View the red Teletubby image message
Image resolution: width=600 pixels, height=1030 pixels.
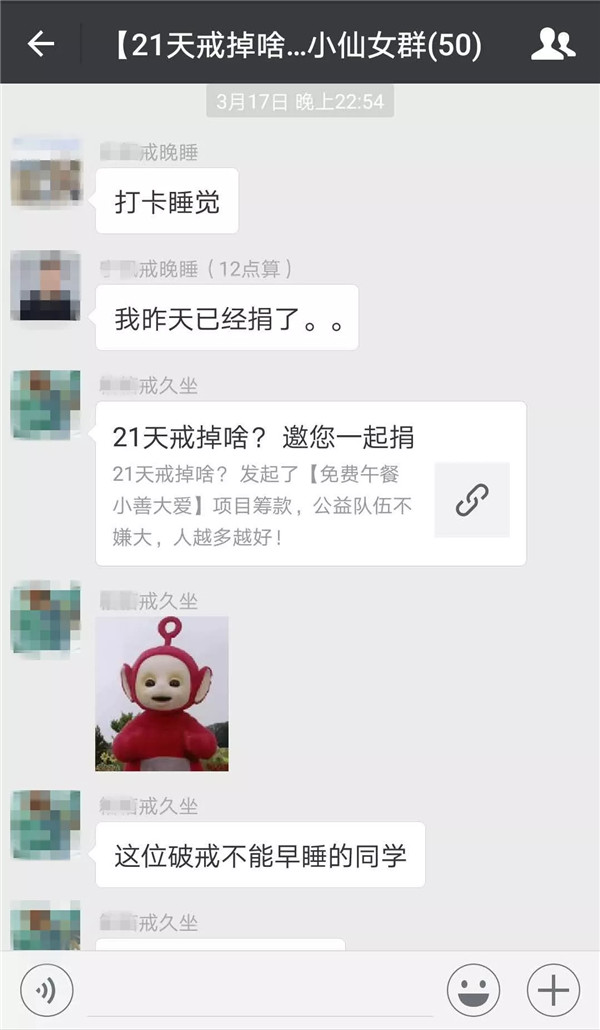tap(162, 693)
